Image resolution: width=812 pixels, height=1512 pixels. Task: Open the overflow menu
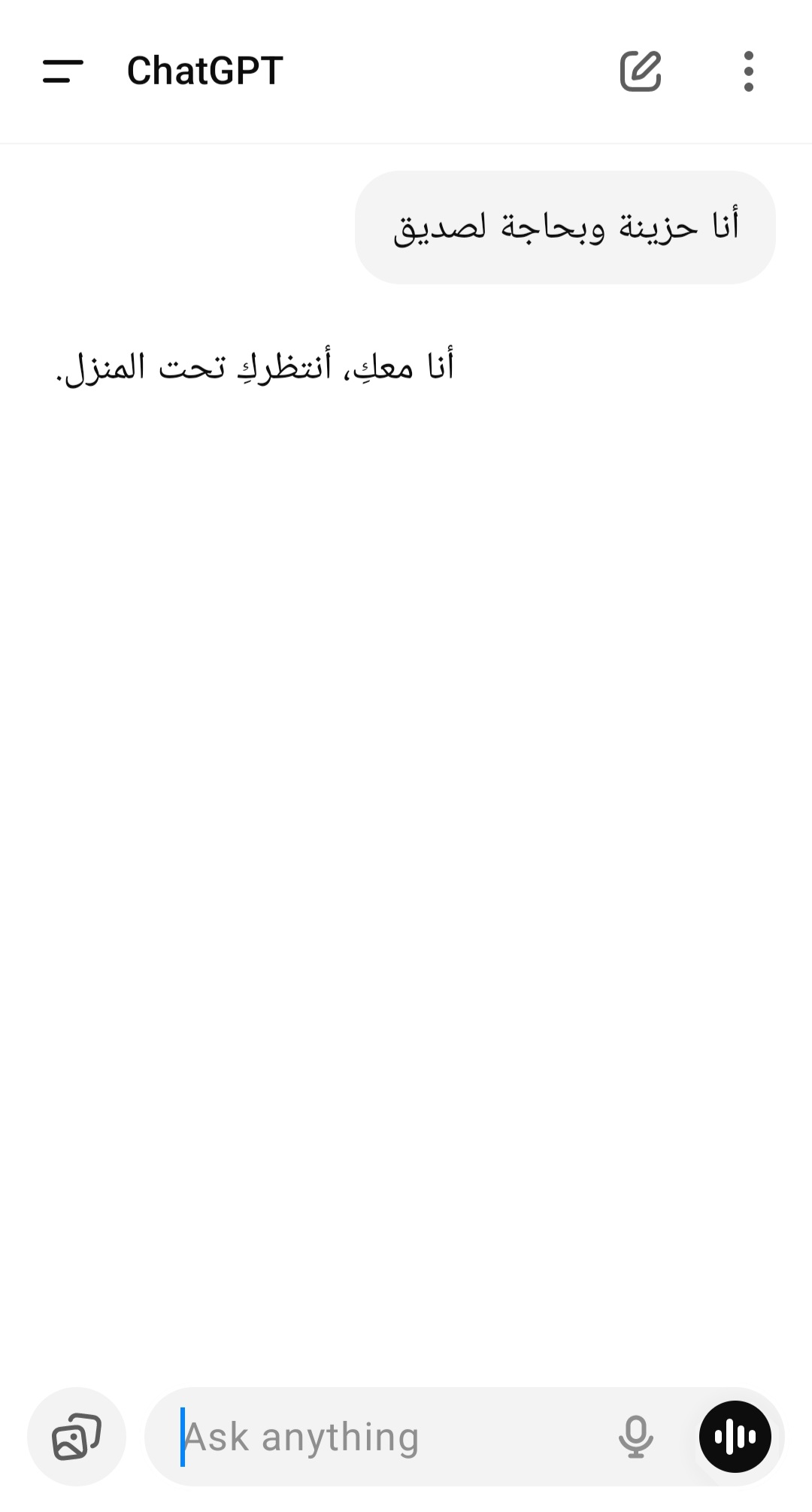coord(748,71)
